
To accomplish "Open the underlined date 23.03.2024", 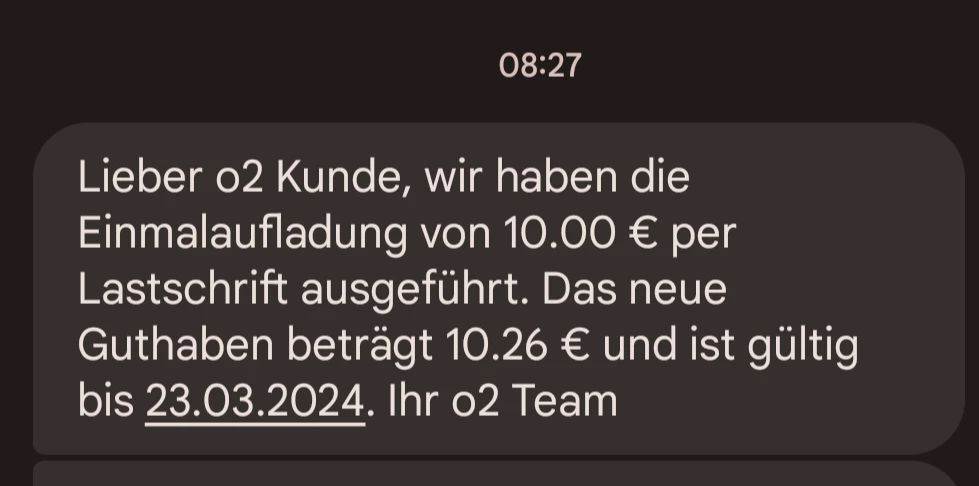I will click(255, 402).
